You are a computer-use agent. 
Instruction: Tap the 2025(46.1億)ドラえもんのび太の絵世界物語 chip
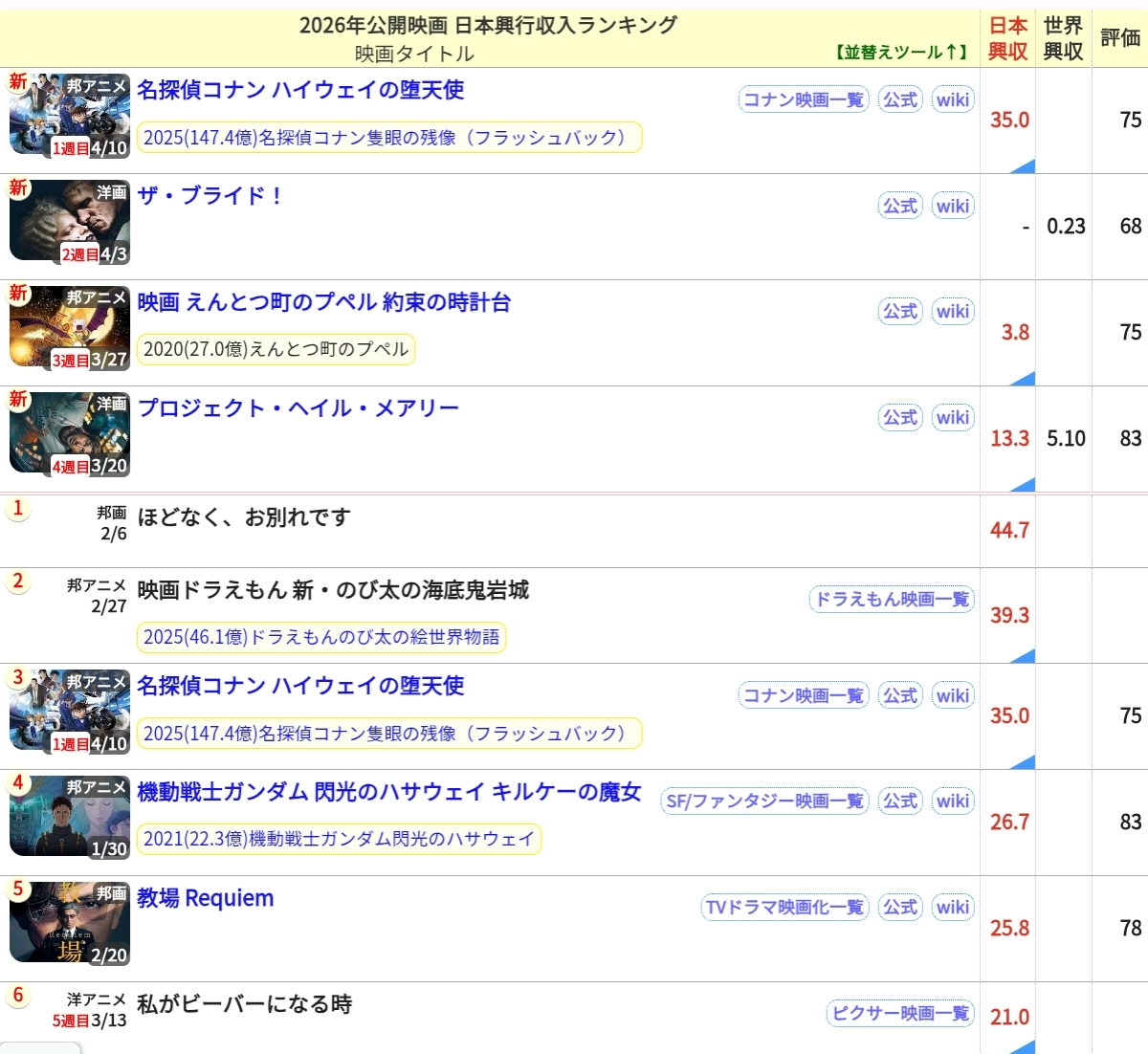(x=321, y=637)
